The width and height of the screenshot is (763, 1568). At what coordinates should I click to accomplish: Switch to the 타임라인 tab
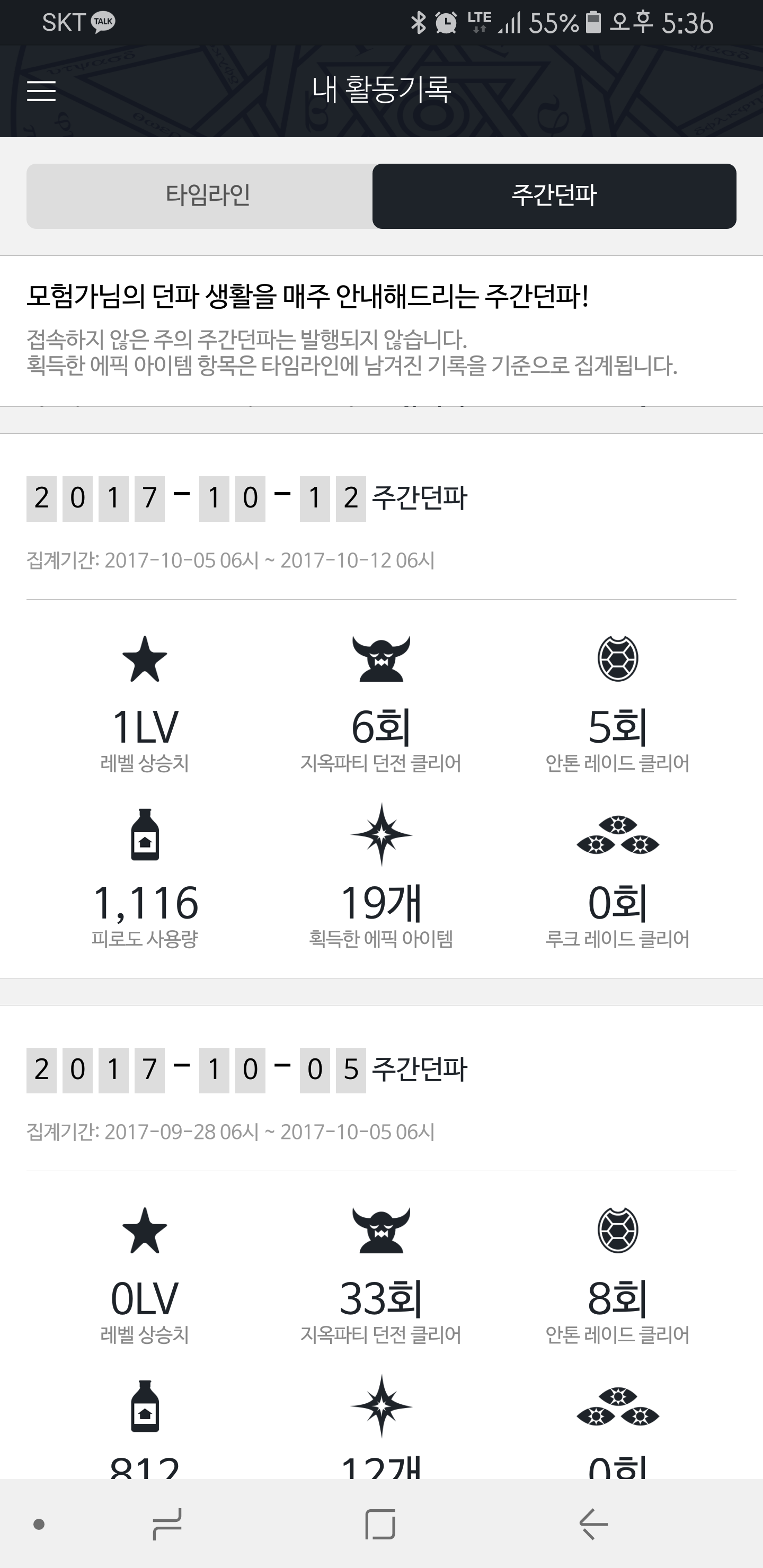(x=207, y=196)
